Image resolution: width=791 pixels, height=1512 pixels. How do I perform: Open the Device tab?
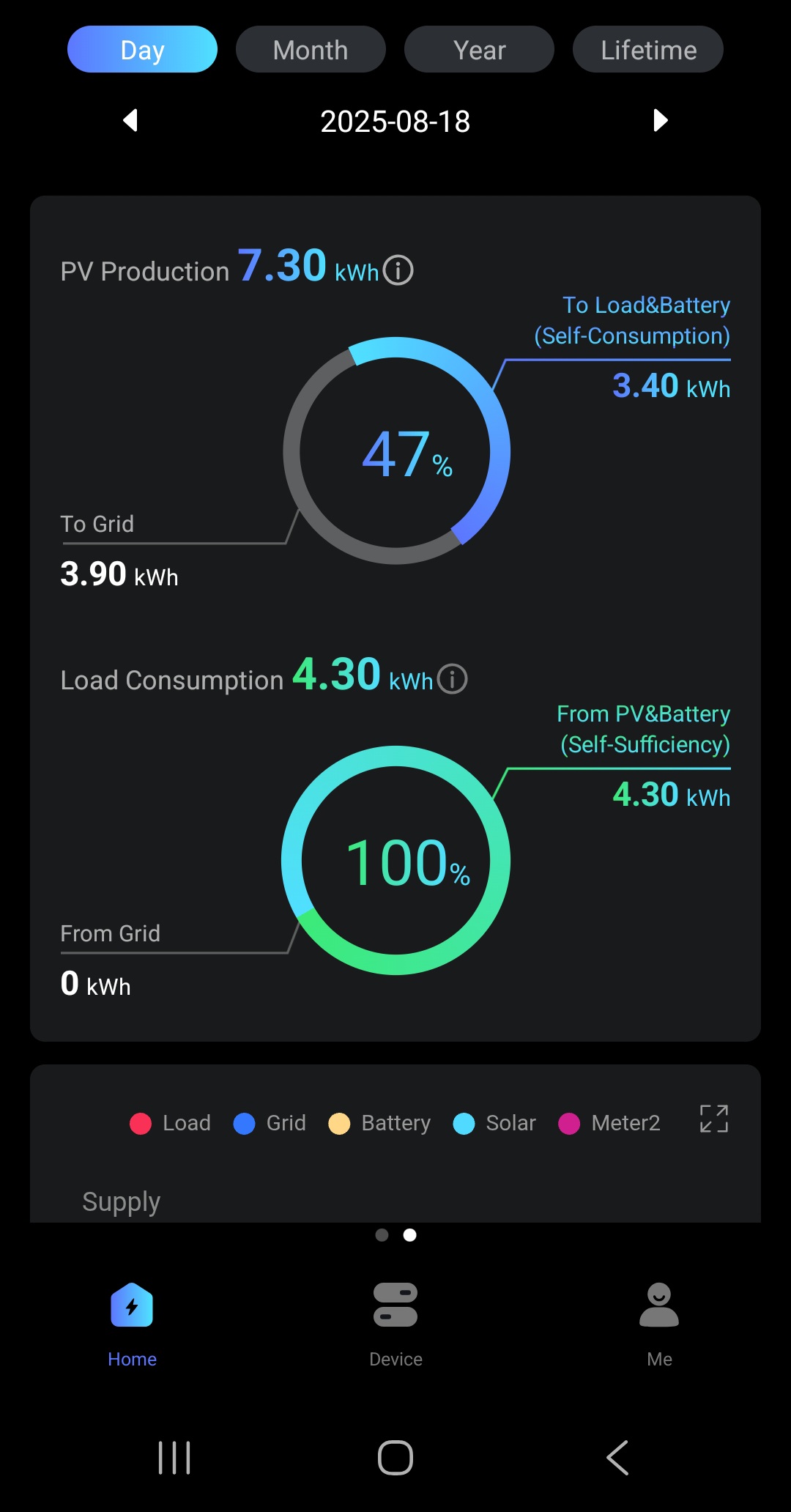(395, 1324)
